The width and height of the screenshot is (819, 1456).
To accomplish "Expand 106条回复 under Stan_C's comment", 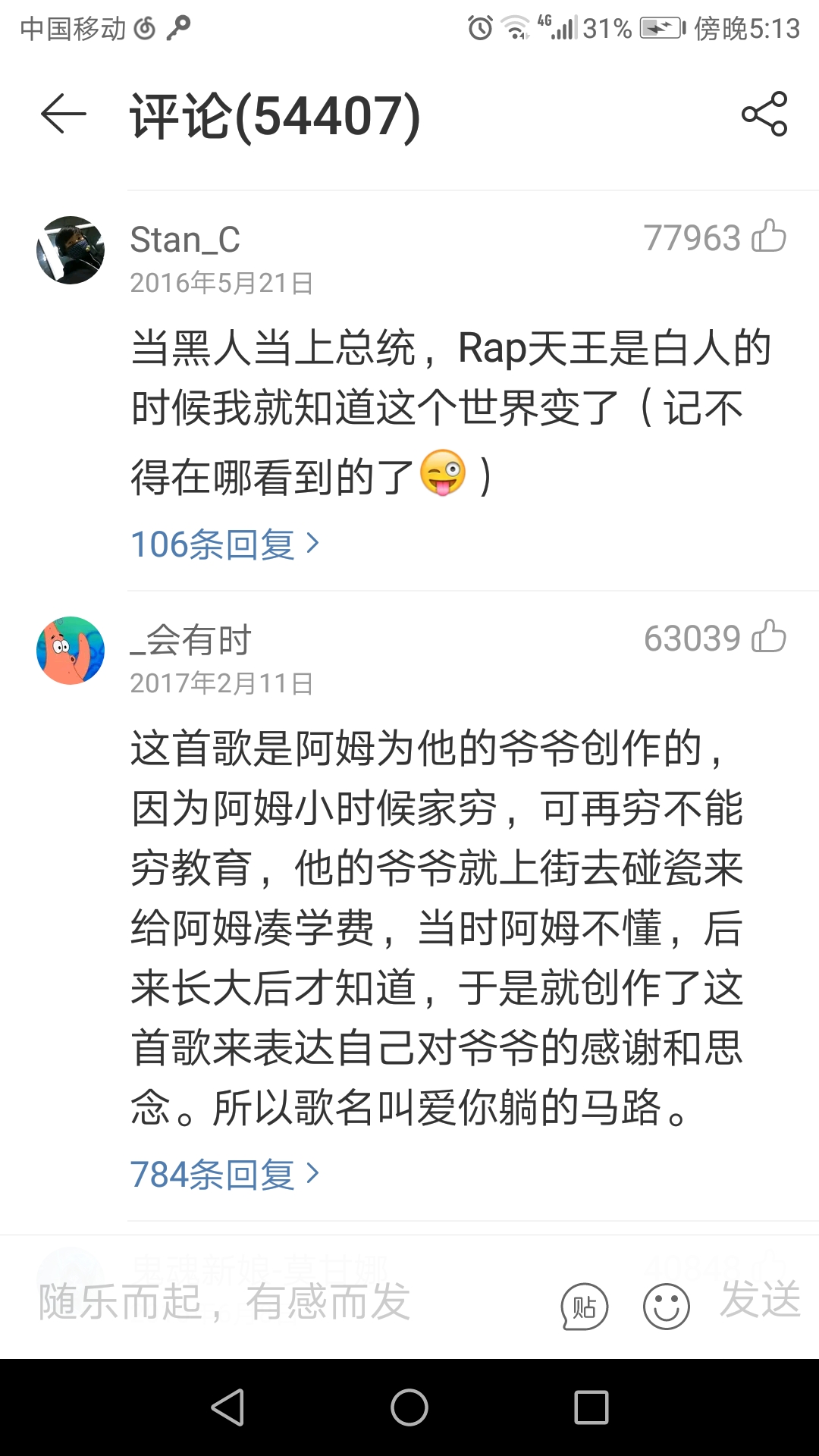I will coord(225,544).
